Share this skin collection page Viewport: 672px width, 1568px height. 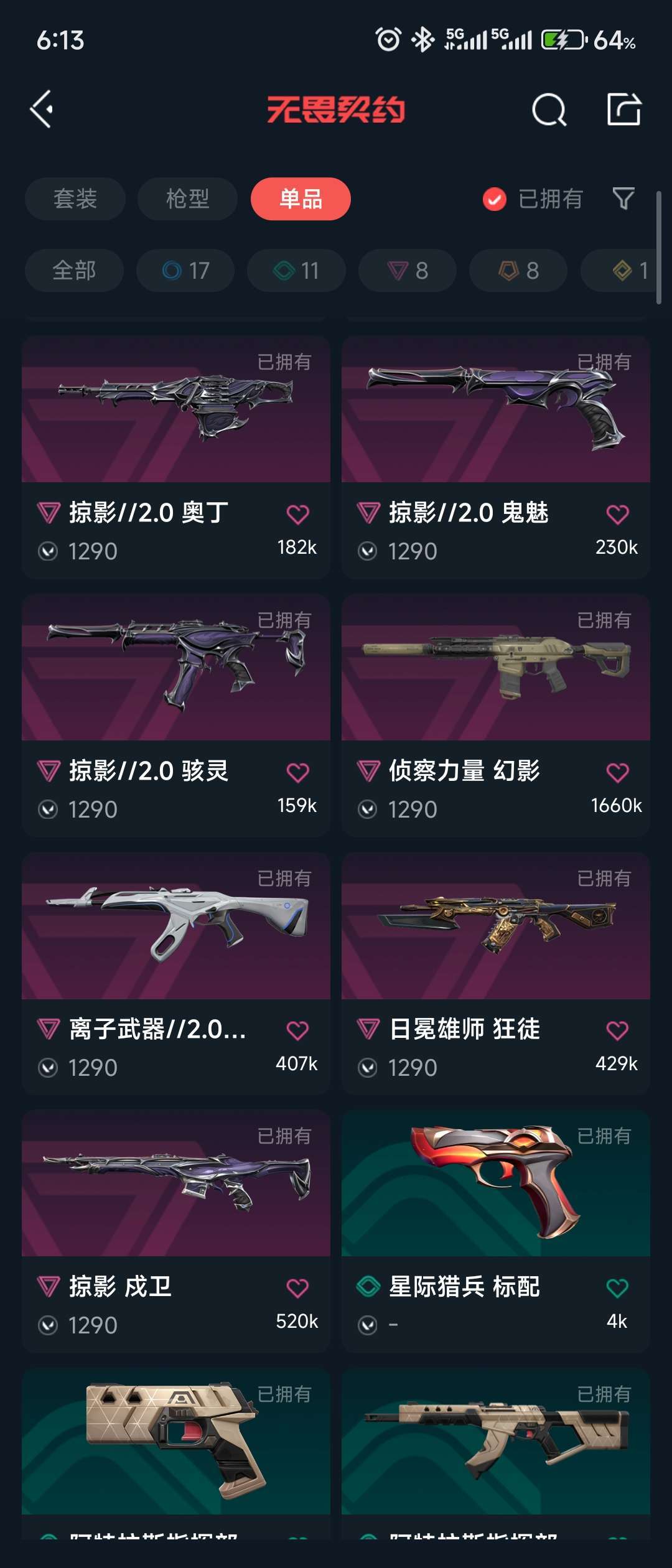623,110
